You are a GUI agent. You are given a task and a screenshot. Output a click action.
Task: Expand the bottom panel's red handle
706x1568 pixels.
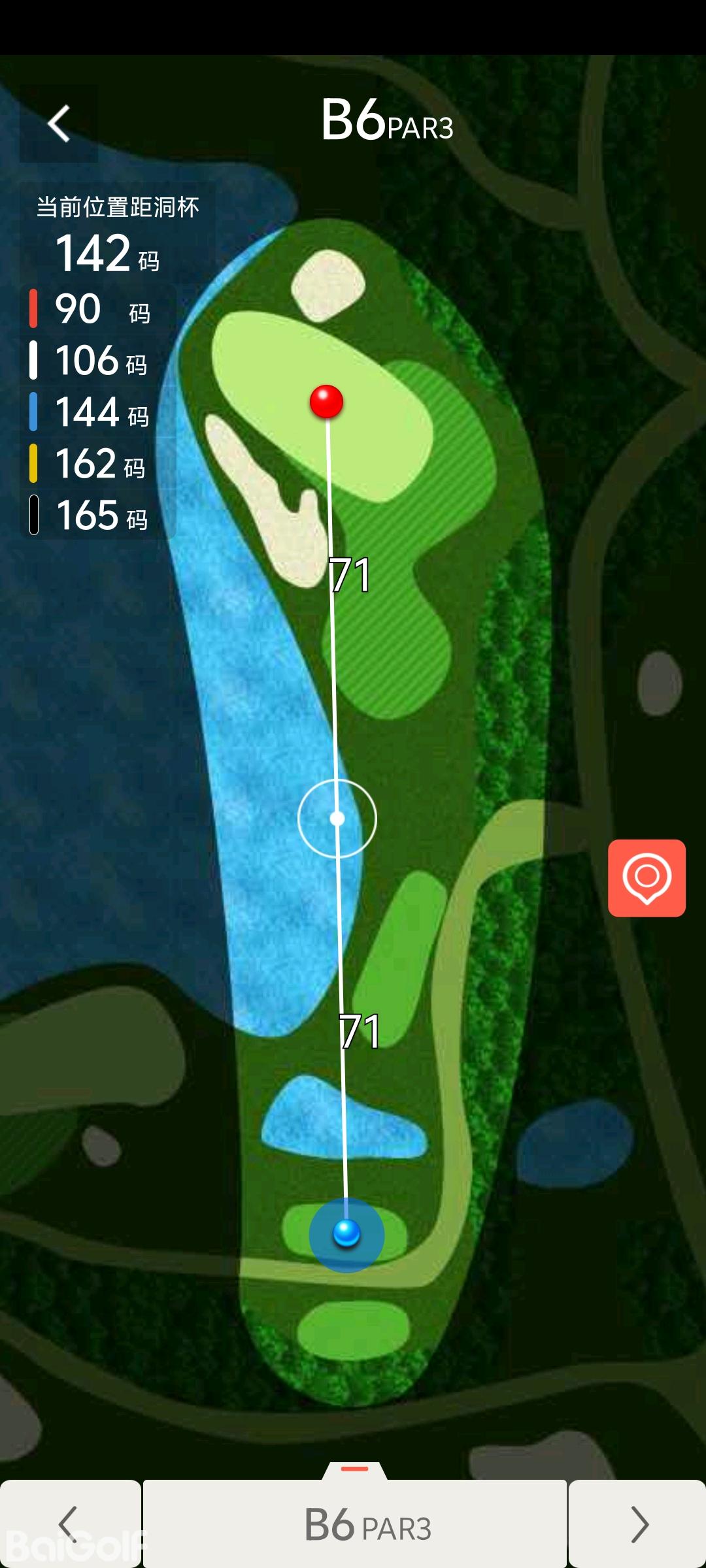point(354,1469)
